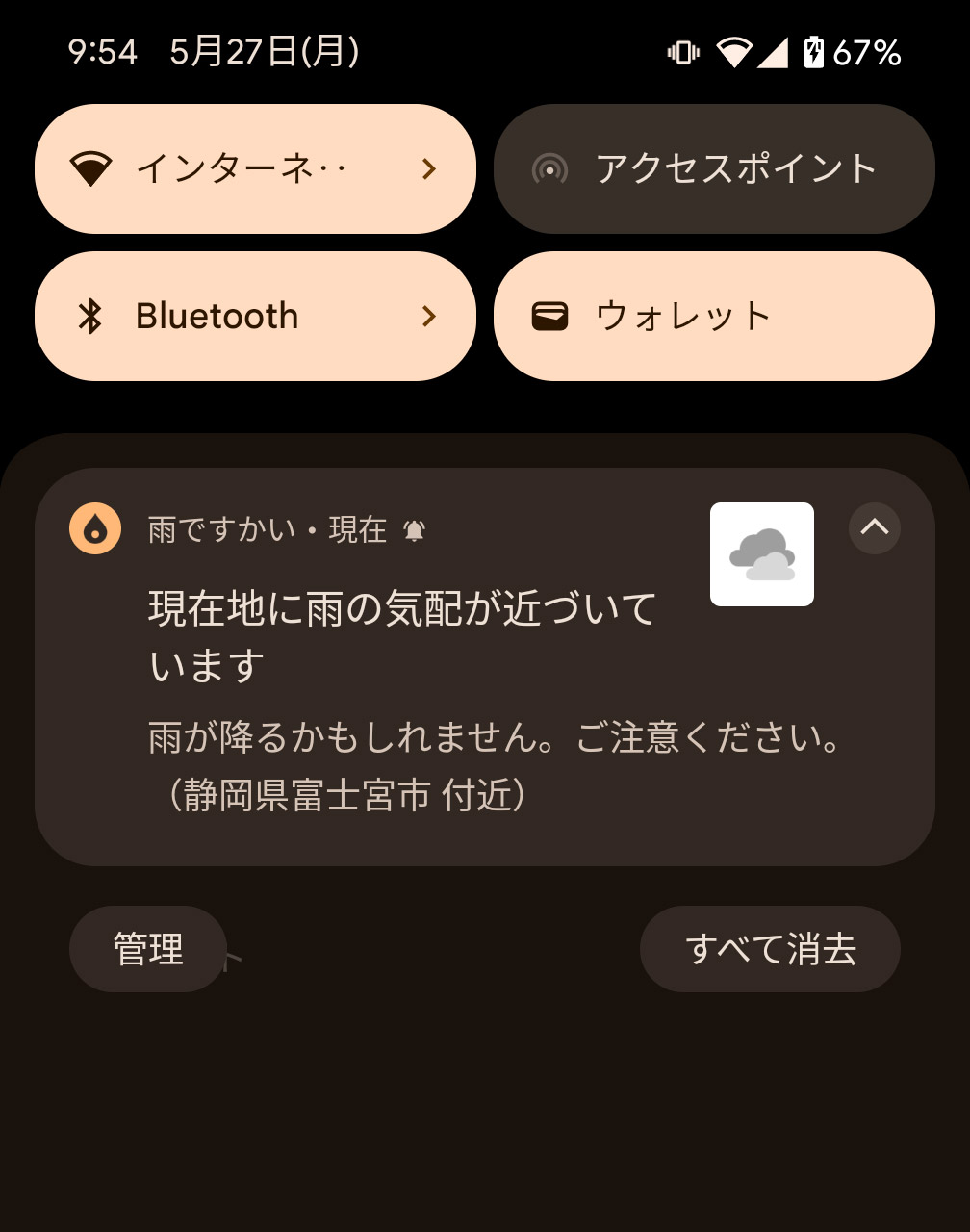Screen dimensions: 970x1232
Task: Enable the アクセスポイント tile
Action: click(x=714, y=168)
